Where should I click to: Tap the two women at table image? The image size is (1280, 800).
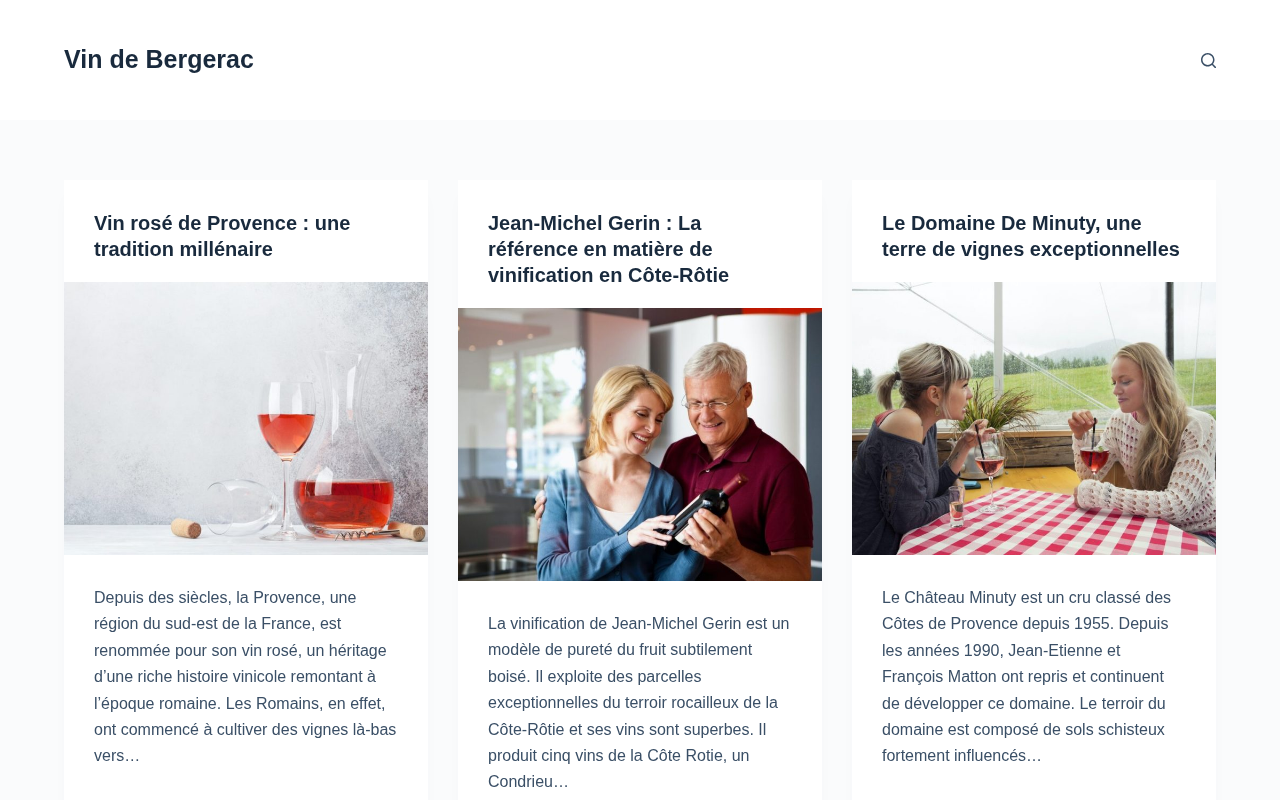click(x=1034, y=418)
